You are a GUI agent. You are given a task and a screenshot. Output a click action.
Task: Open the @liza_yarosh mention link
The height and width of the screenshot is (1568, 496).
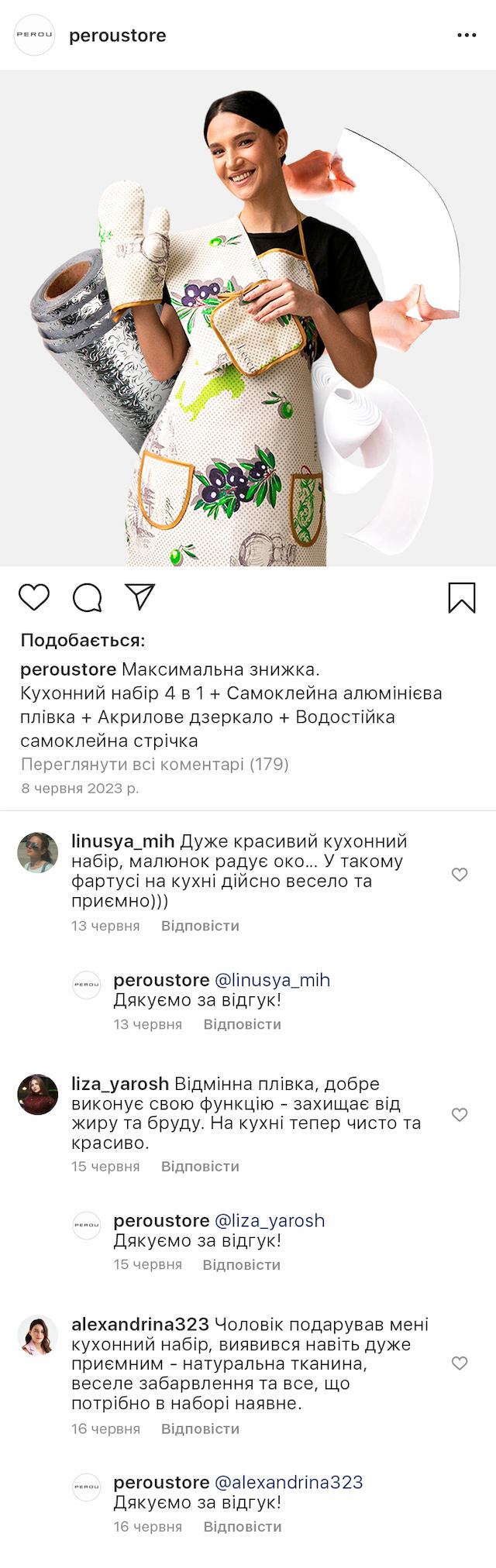[x=269, y=1220]
